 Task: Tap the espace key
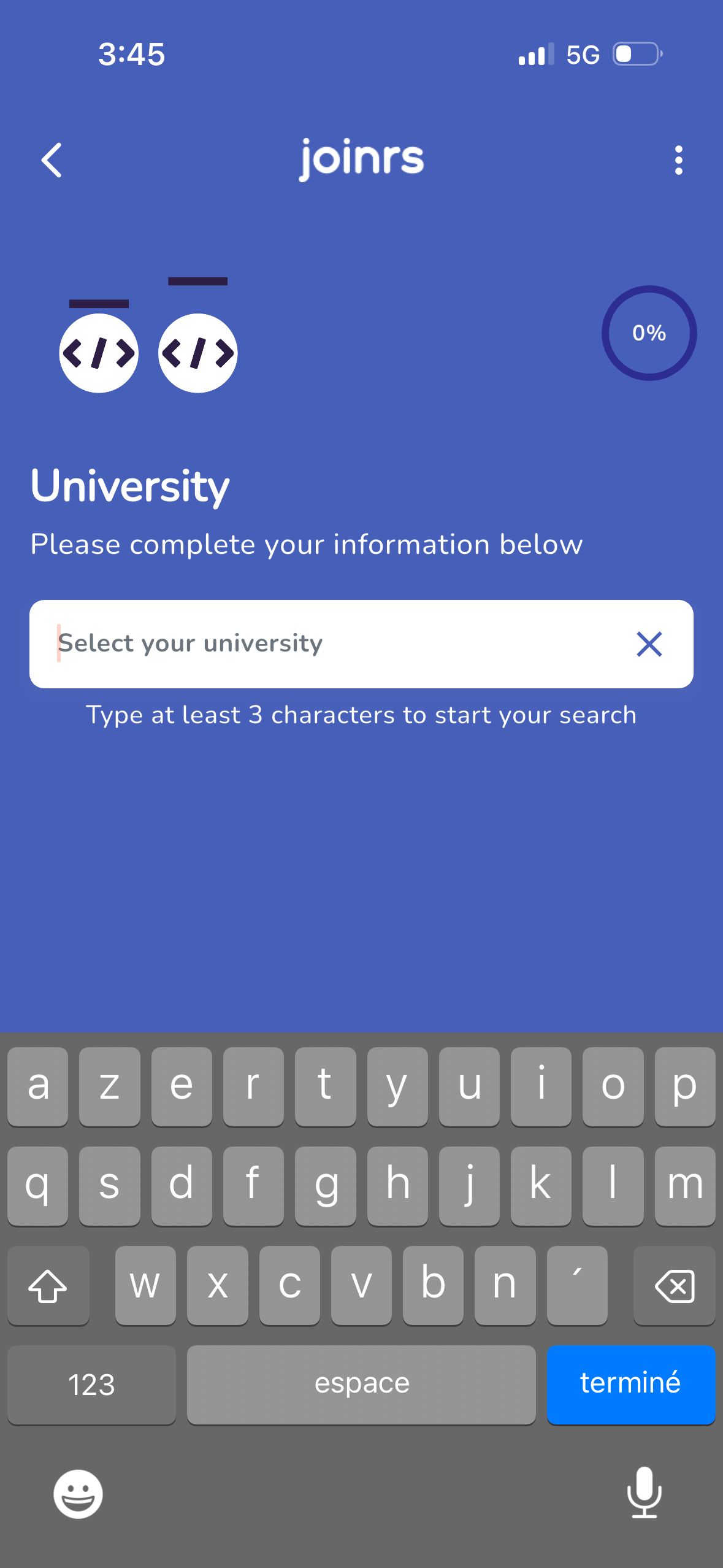(361, 1384)
